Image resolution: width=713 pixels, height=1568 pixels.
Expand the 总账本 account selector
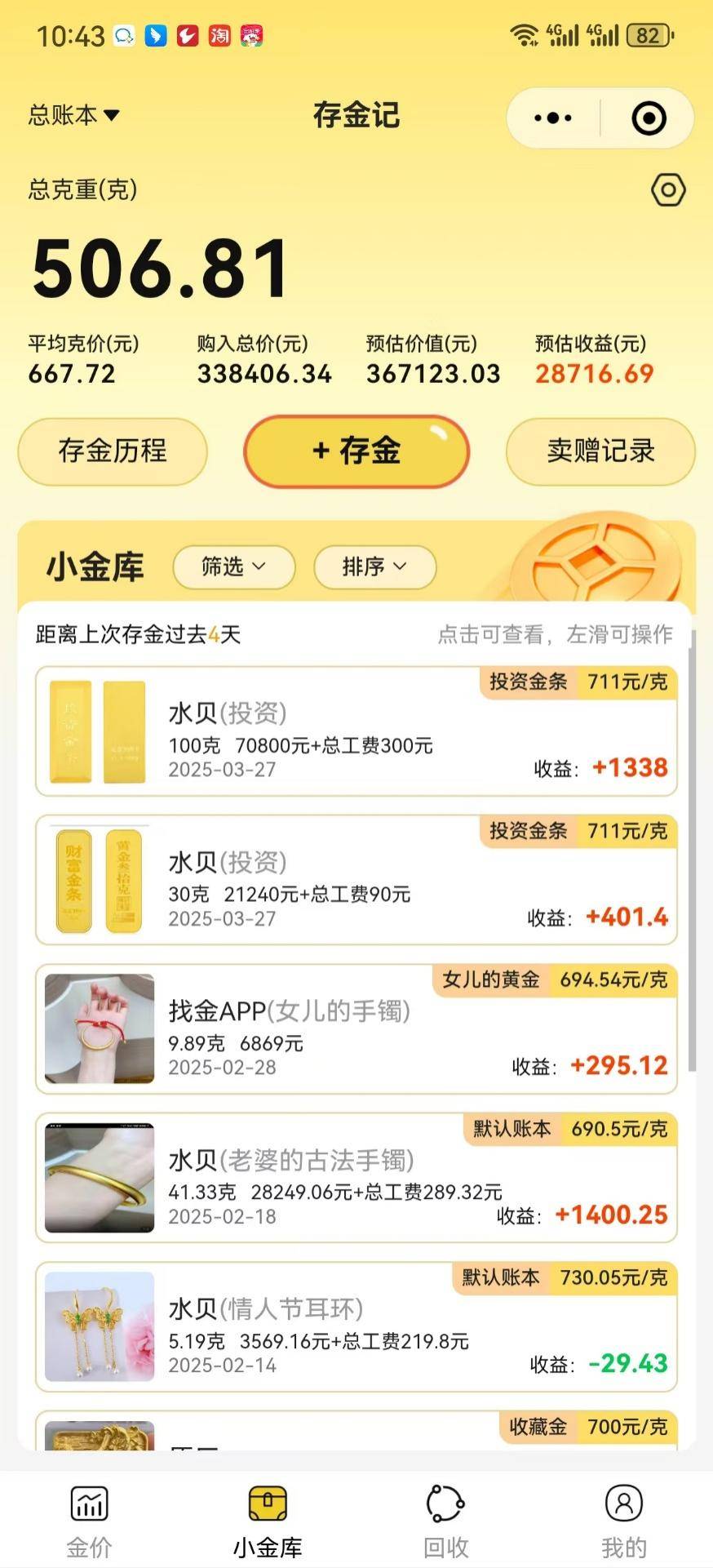point(73,116)
